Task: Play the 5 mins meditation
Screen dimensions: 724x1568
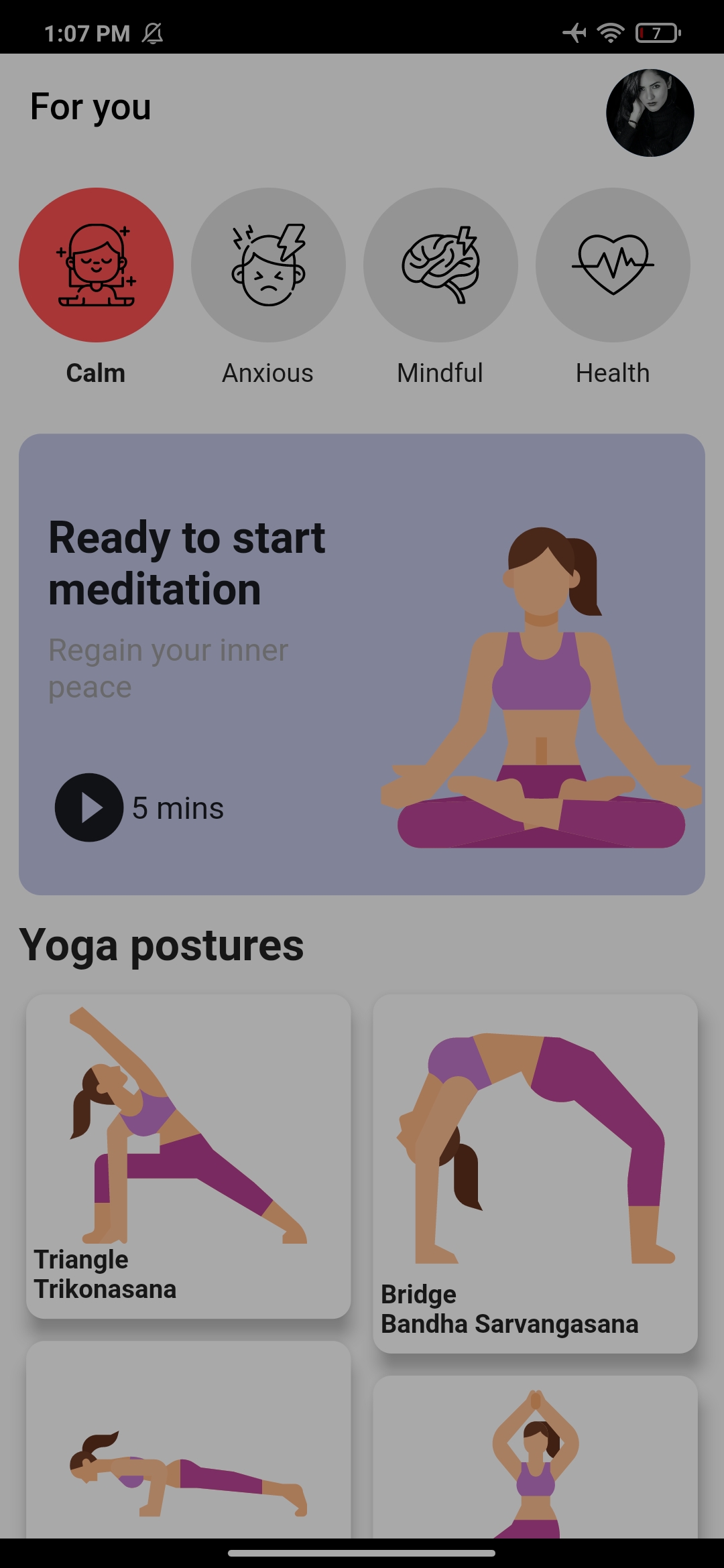Action: [x=89, y=807]
